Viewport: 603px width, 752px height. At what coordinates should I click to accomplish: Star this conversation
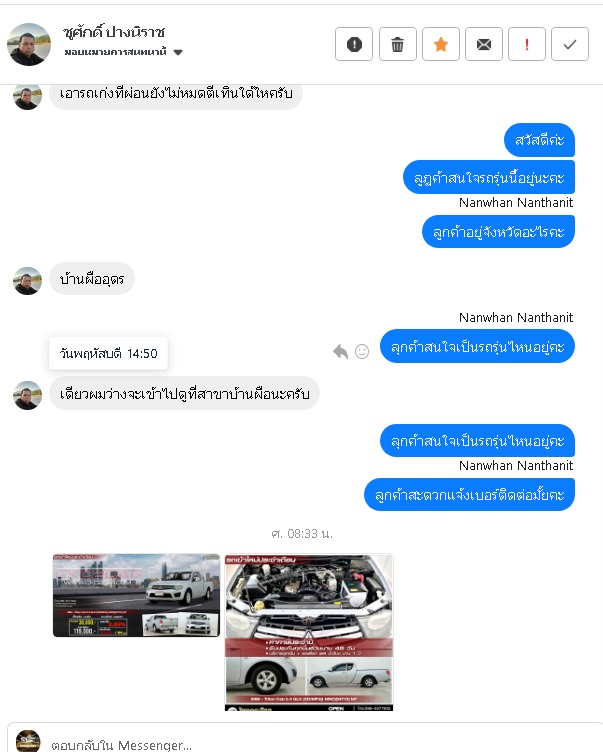[x=440, y=44]
